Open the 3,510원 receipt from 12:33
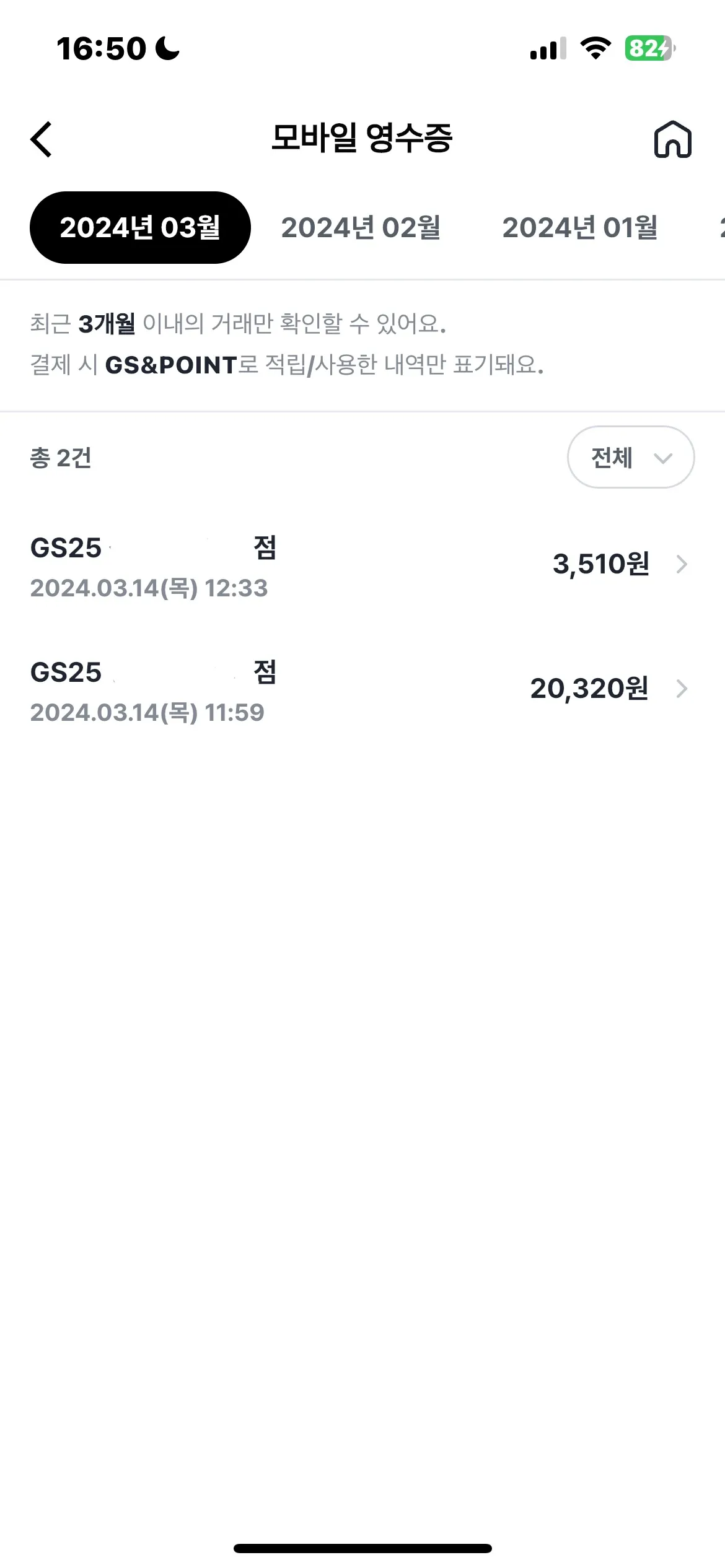Viewport: 725px width, 1568px height. tap(359, 566)
